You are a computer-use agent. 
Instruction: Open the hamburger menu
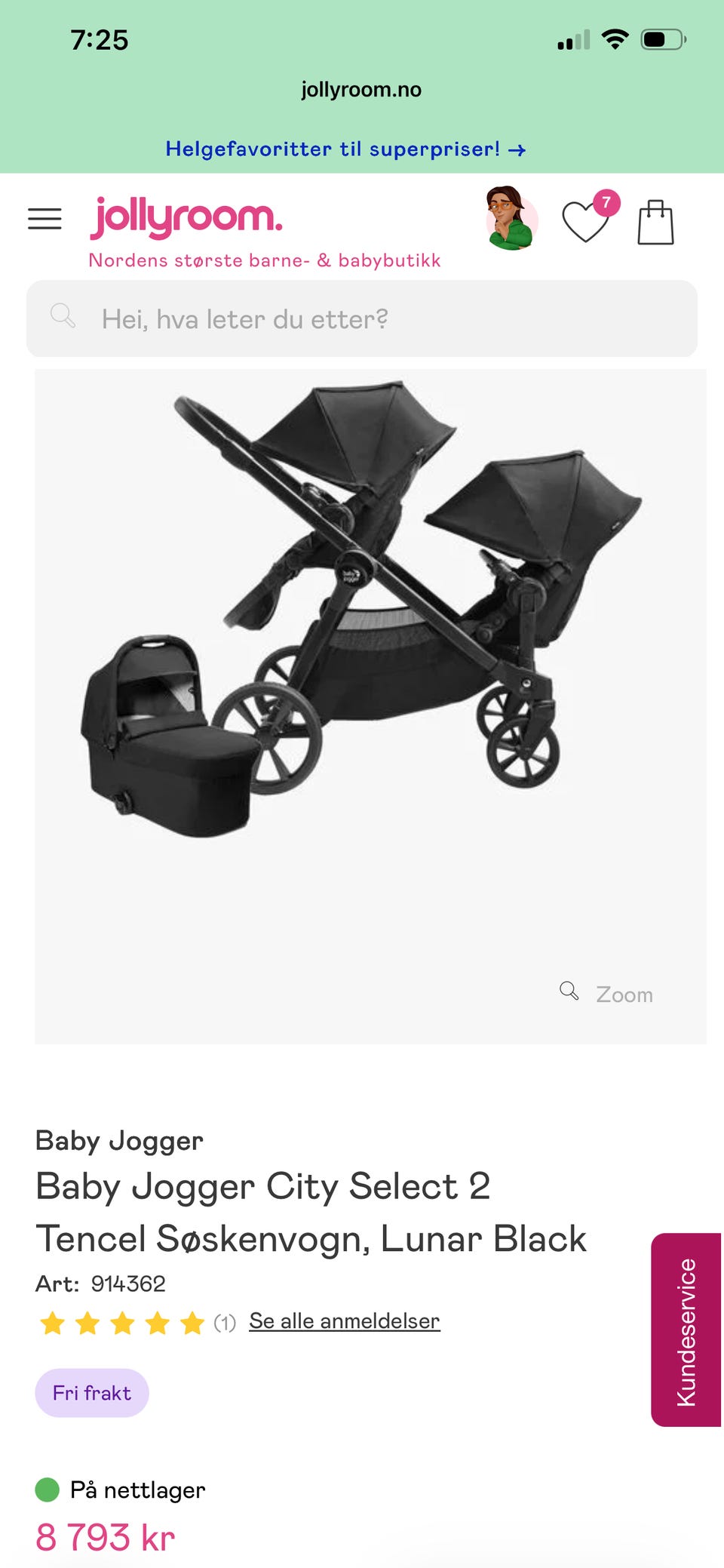[x=44, y=219]
